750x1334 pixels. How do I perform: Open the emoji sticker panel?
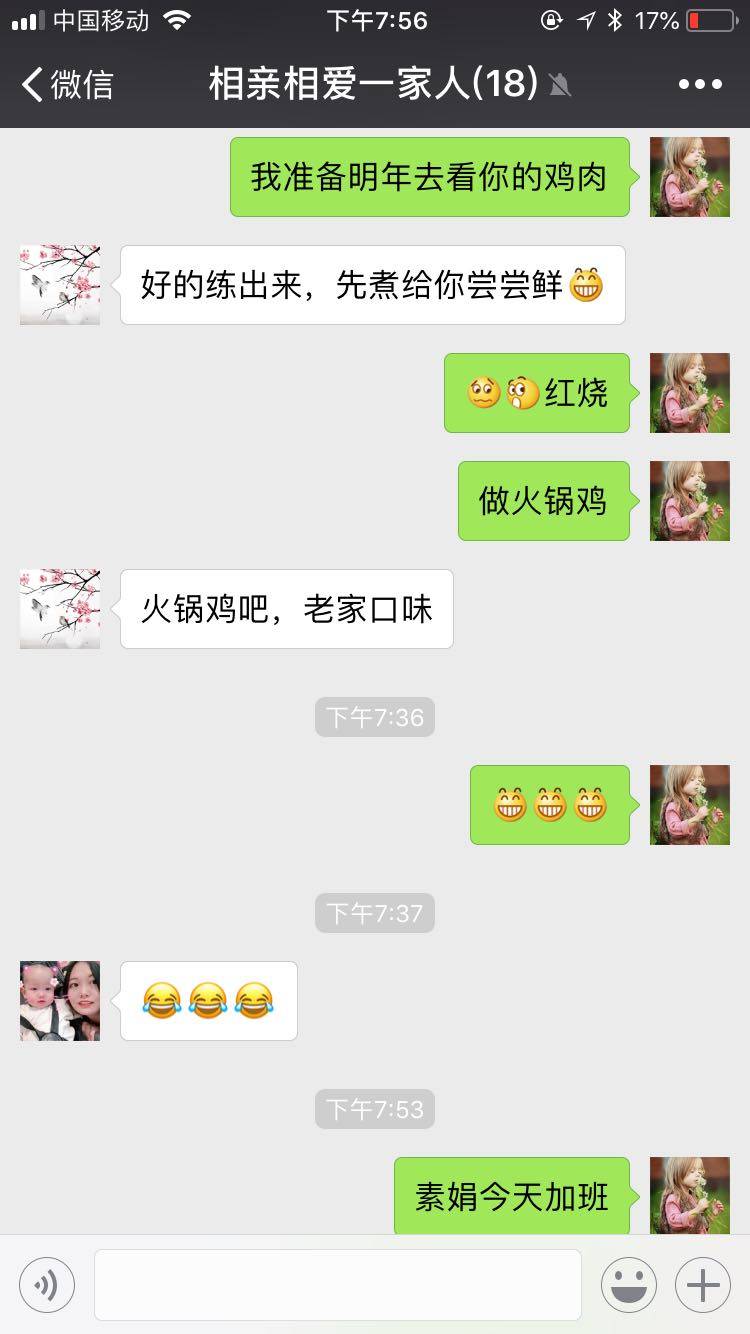click(x=629, y=1285)
